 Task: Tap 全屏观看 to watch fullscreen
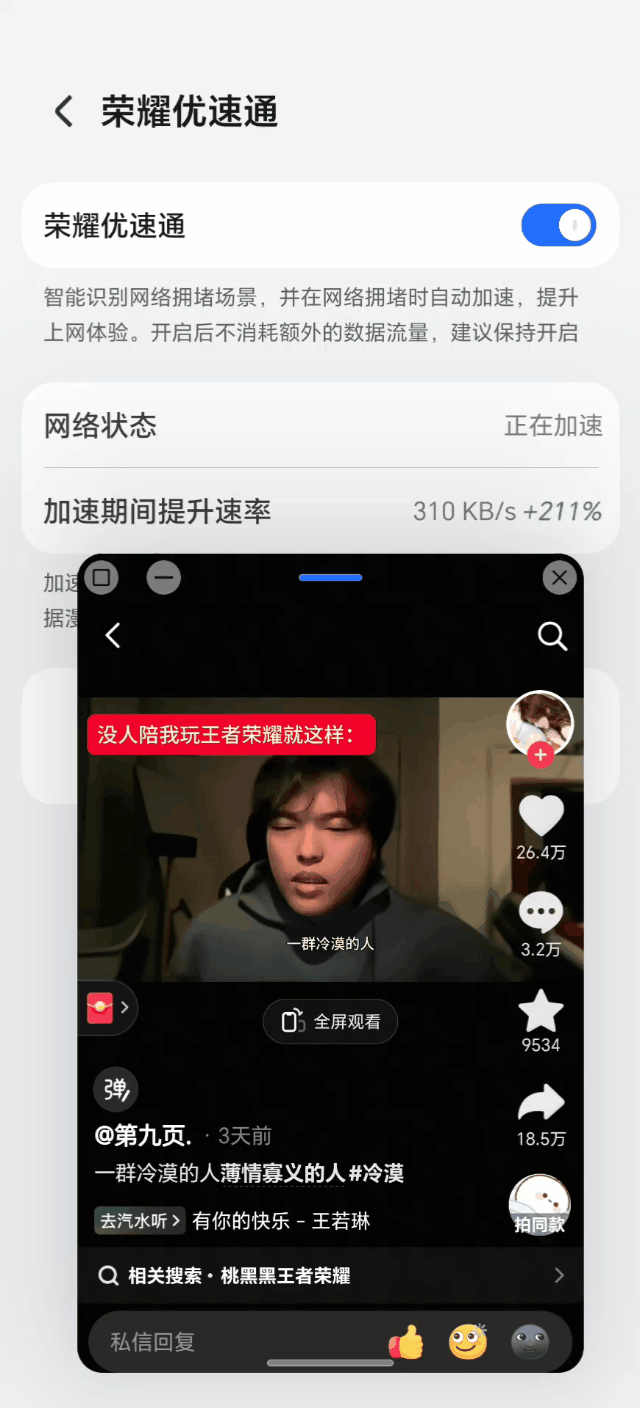(x=331, y=1022)
